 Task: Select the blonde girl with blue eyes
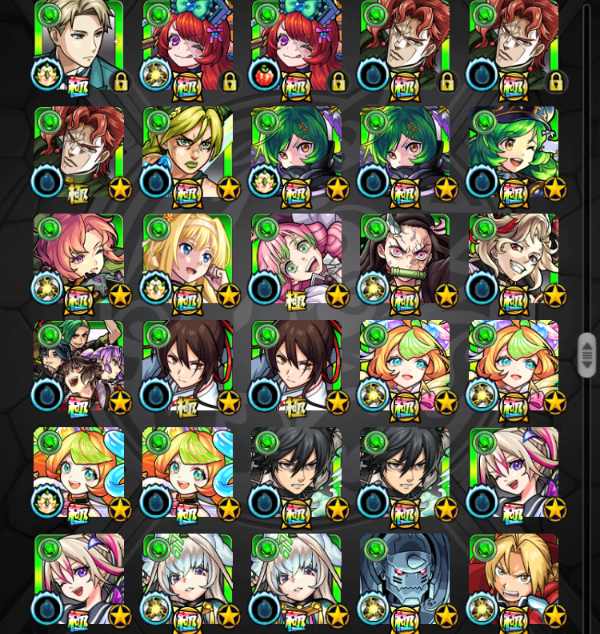point(187,259)
